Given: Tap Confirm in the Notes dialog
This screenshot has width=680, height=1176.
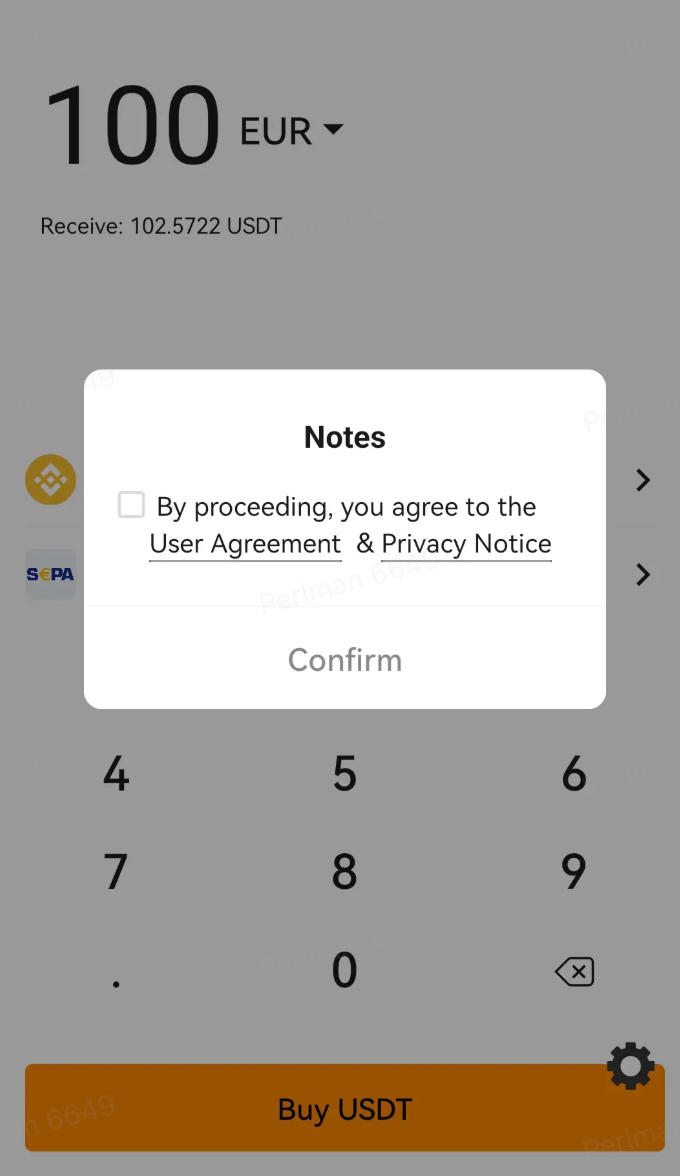Looking at the screenshot, I should [x=345, y=660].
